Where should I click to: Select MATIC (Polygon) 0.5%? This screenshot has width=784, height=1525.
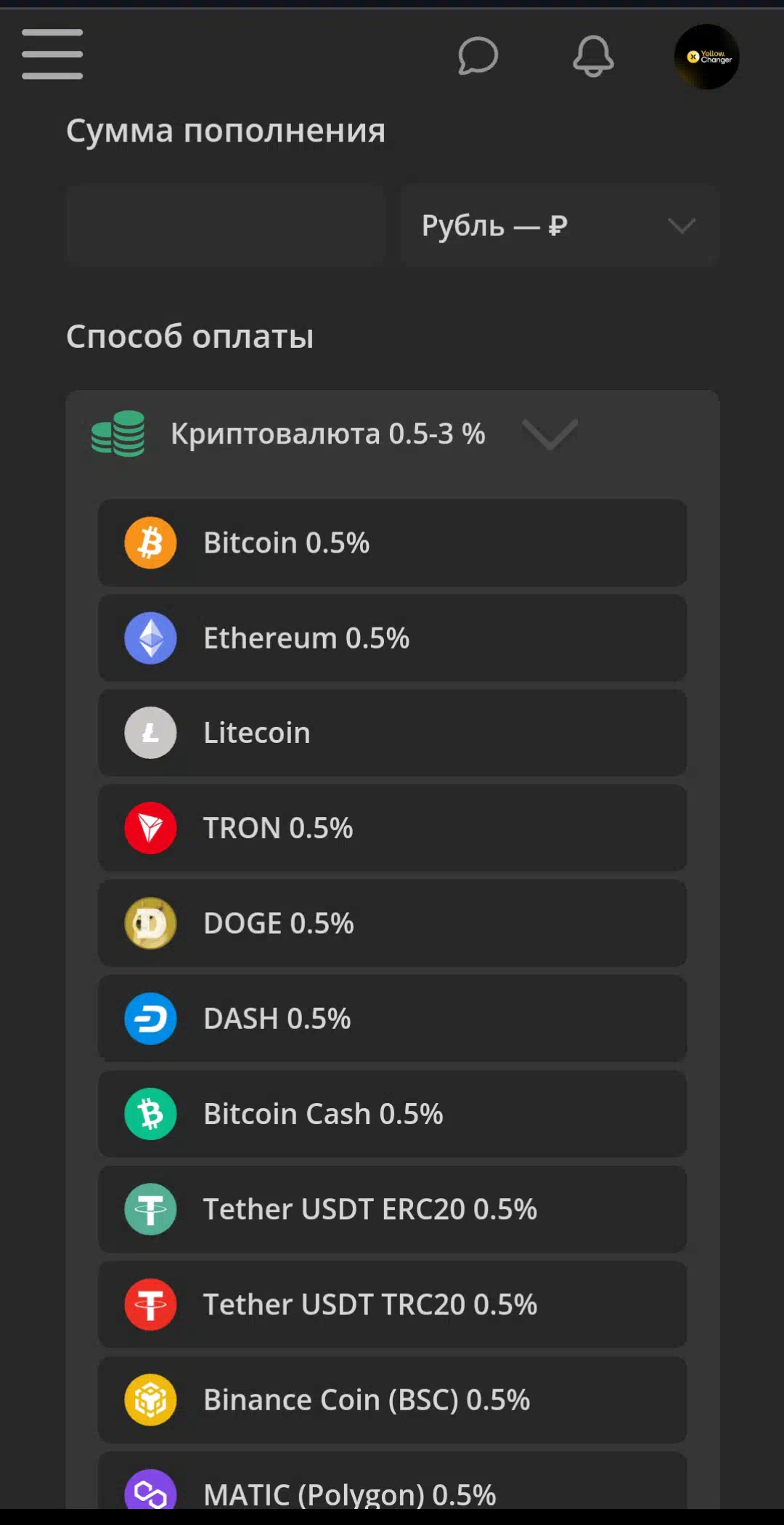click(x=392, y=1481)
